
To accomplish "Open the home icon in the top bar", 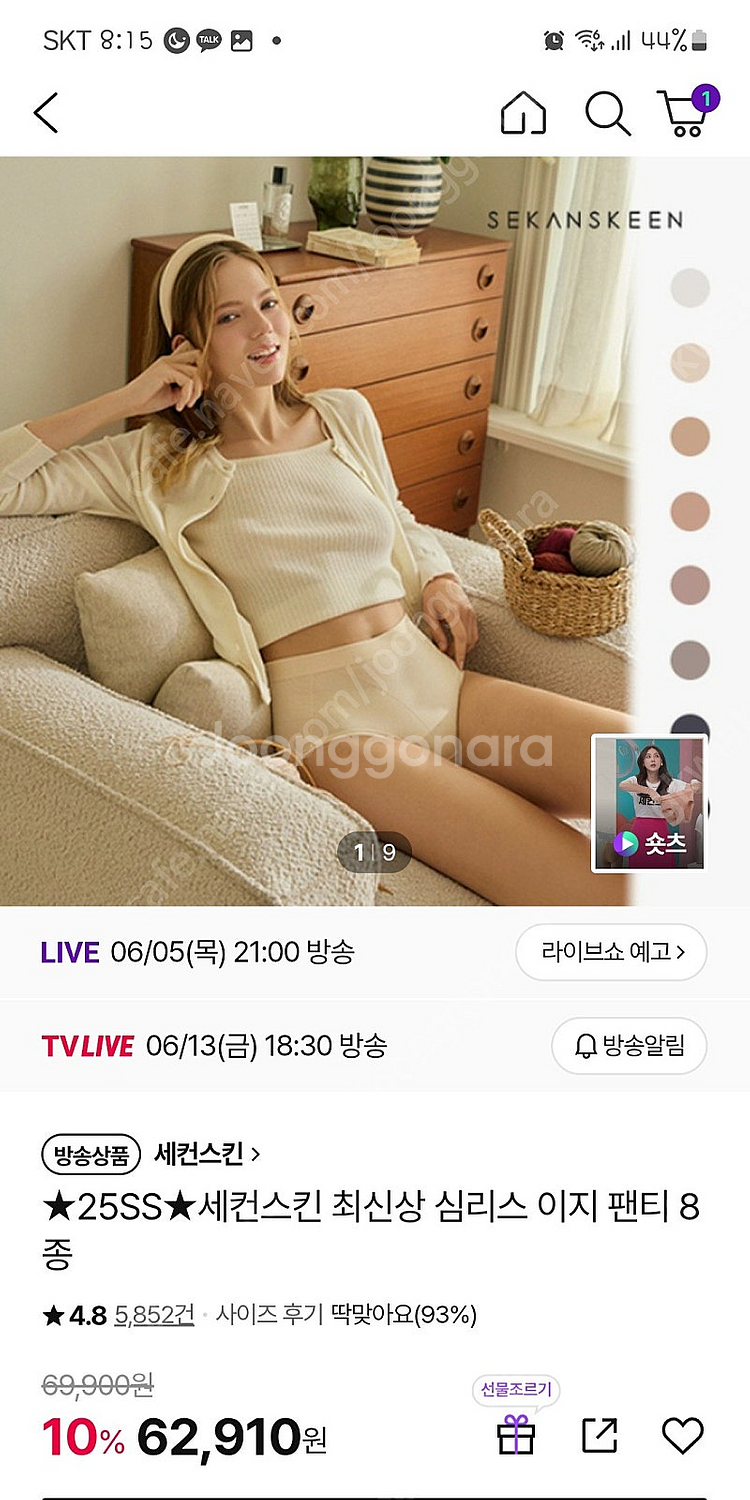I will pos(524,112).
